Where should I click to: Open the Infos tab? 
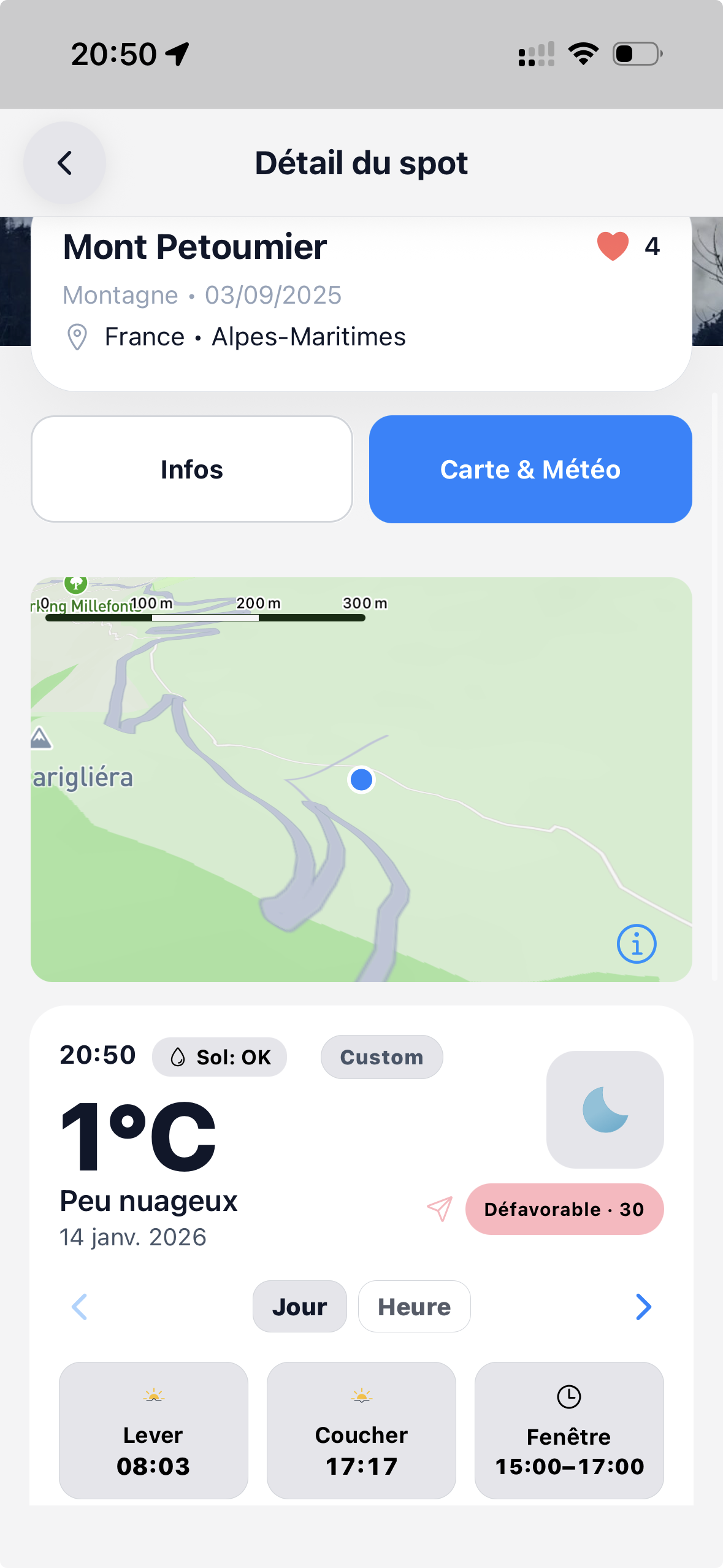tap(191, 469)
